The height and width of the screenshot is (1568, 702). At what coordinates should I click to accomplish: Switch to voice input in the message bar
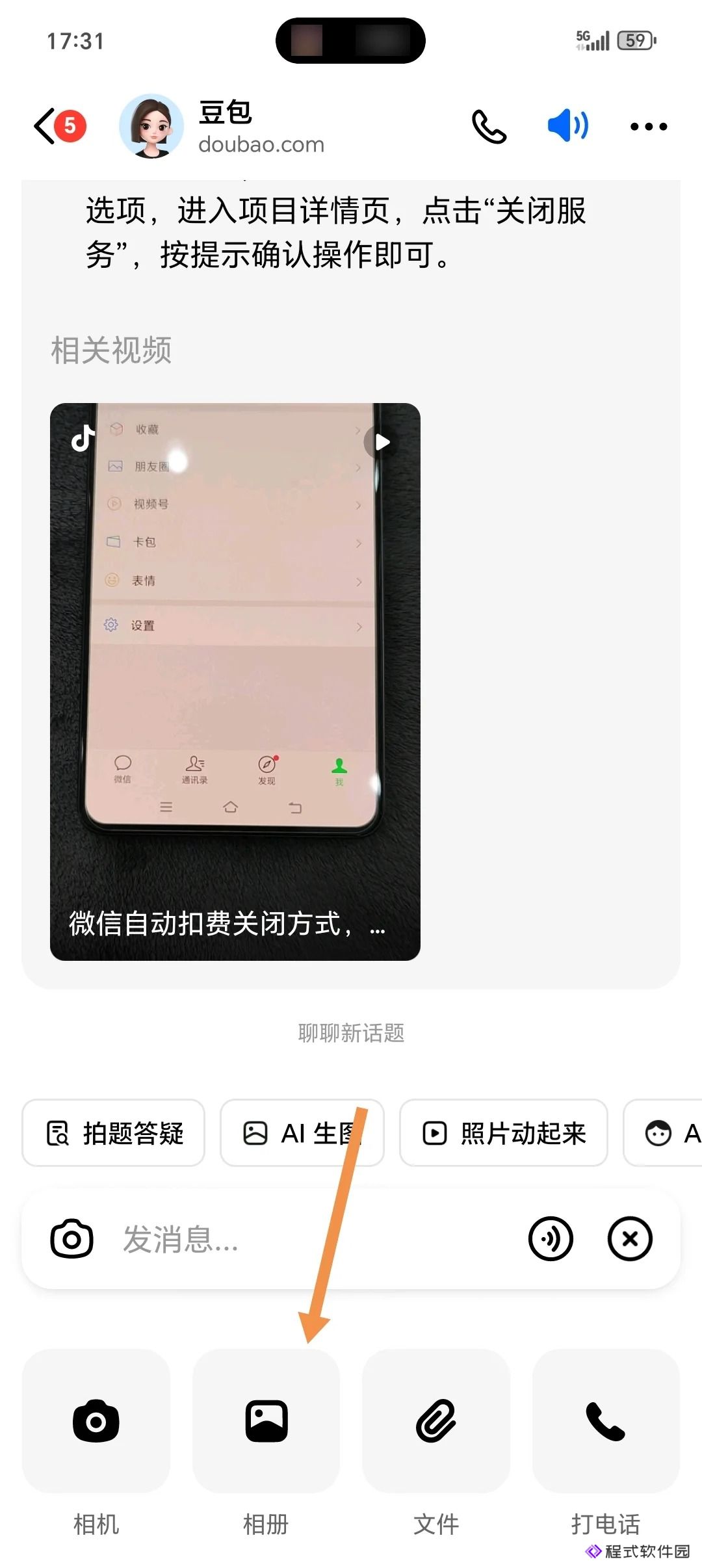tap(551, 1239)
